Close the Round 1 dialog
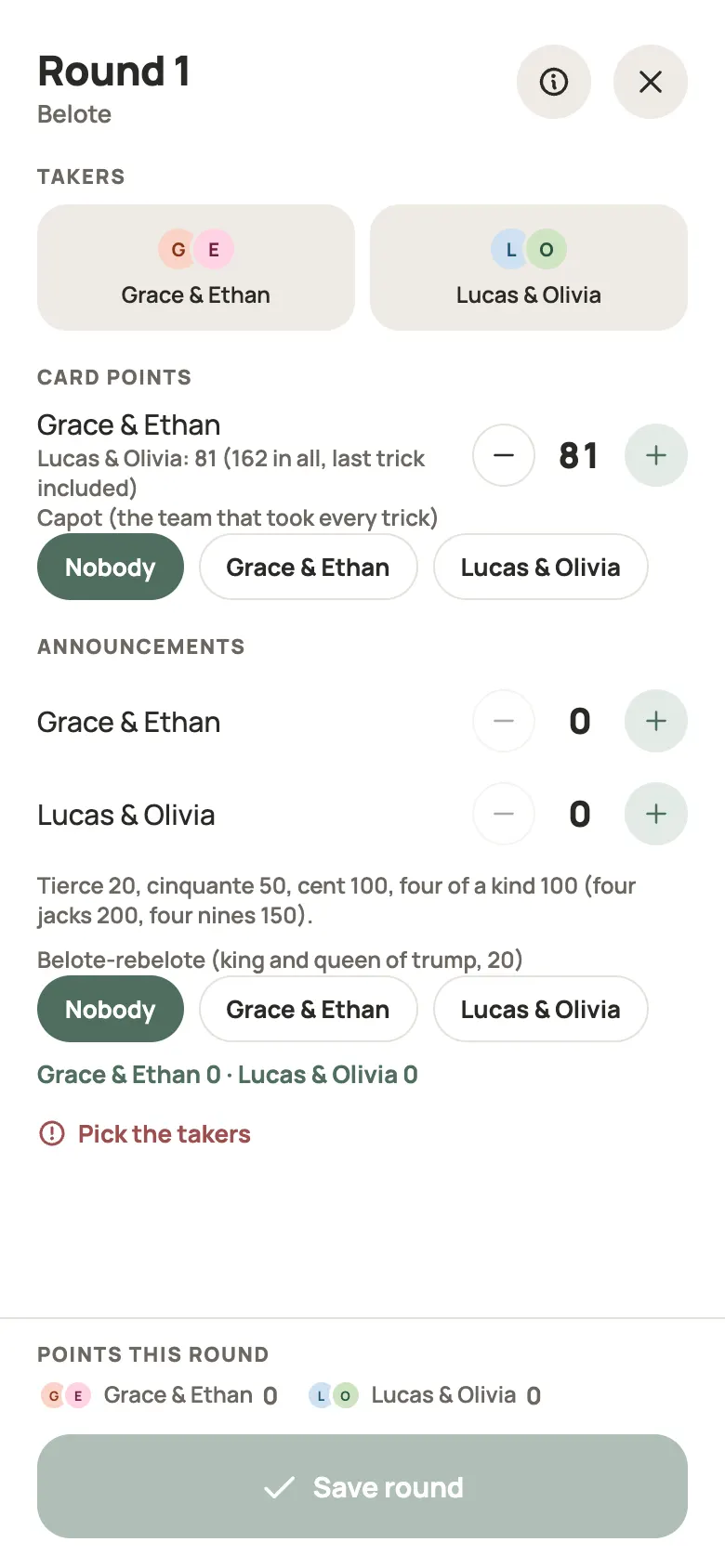 coord(651,82)
